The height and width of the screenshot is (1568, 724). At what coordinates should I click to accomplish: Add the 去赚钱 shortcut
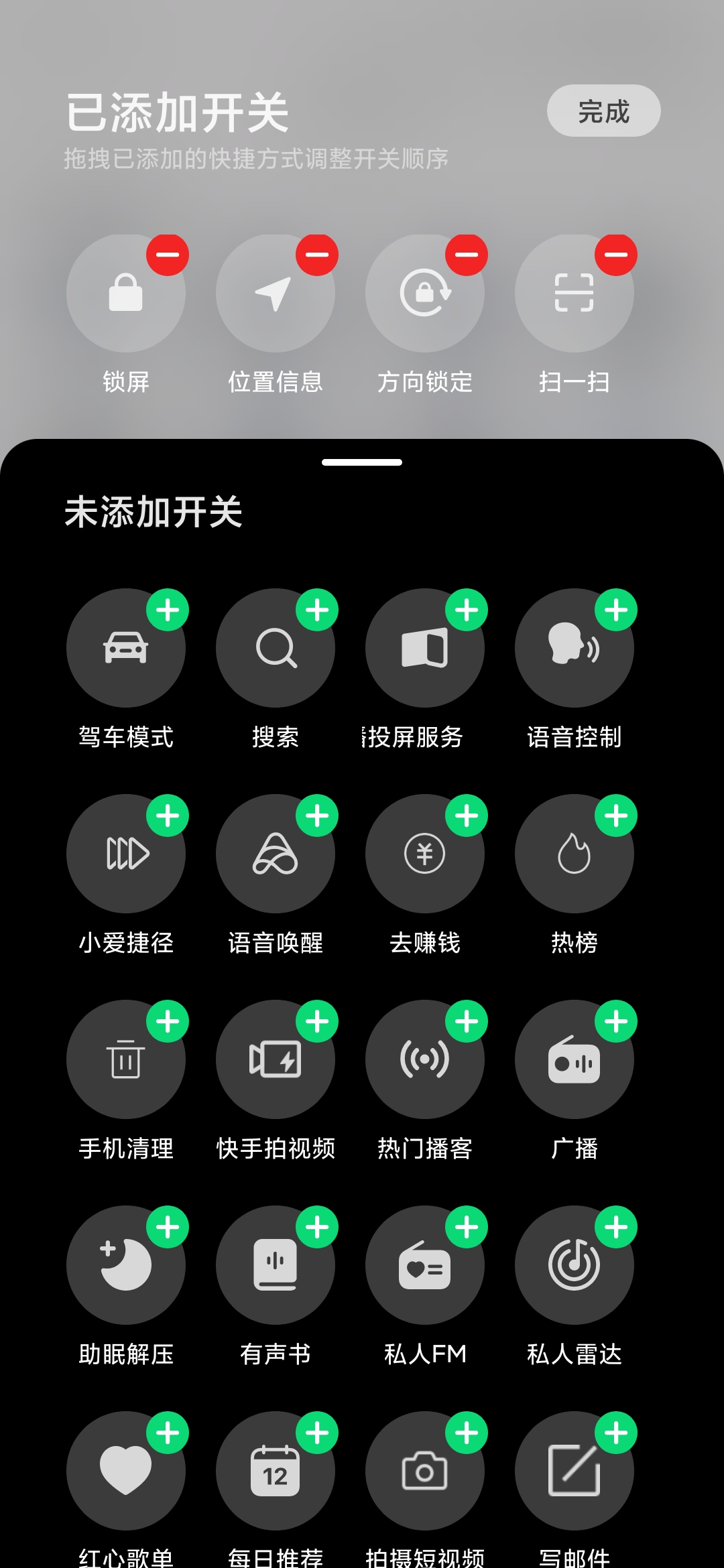(467, 815)
